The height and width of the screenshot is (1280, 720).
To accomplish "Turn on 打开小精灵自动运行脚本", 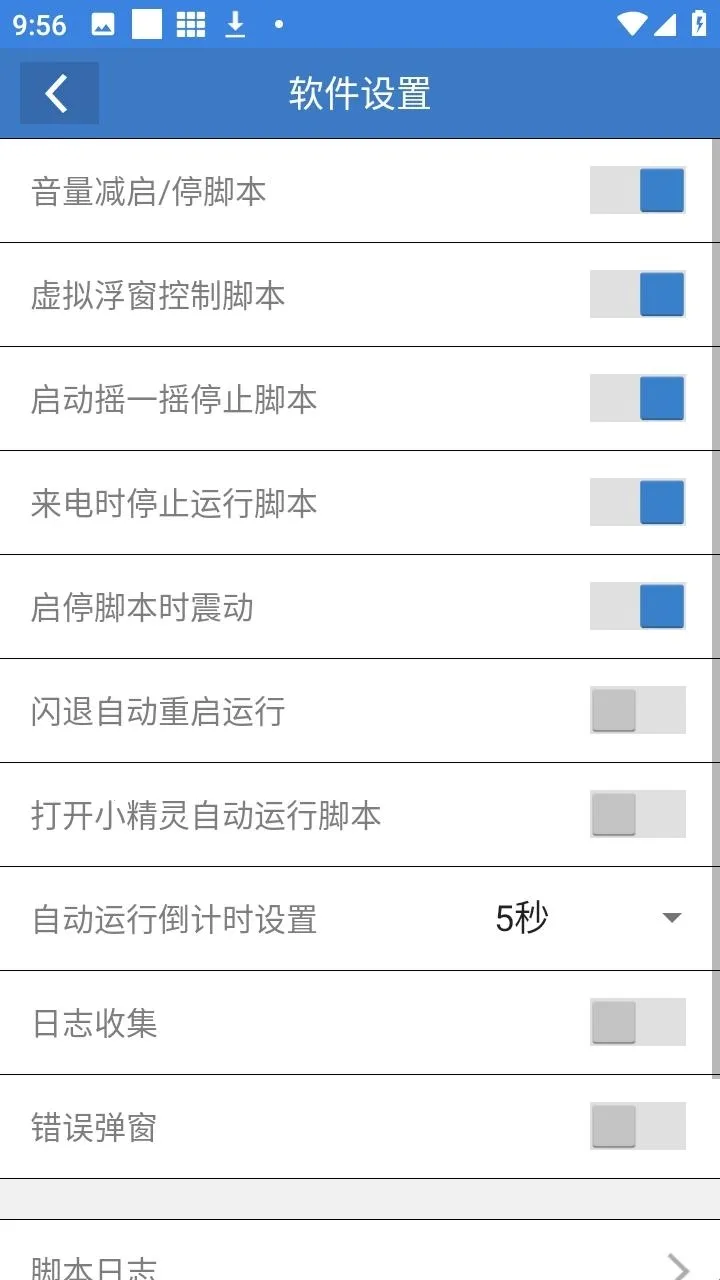I will [x=637, y=814].
